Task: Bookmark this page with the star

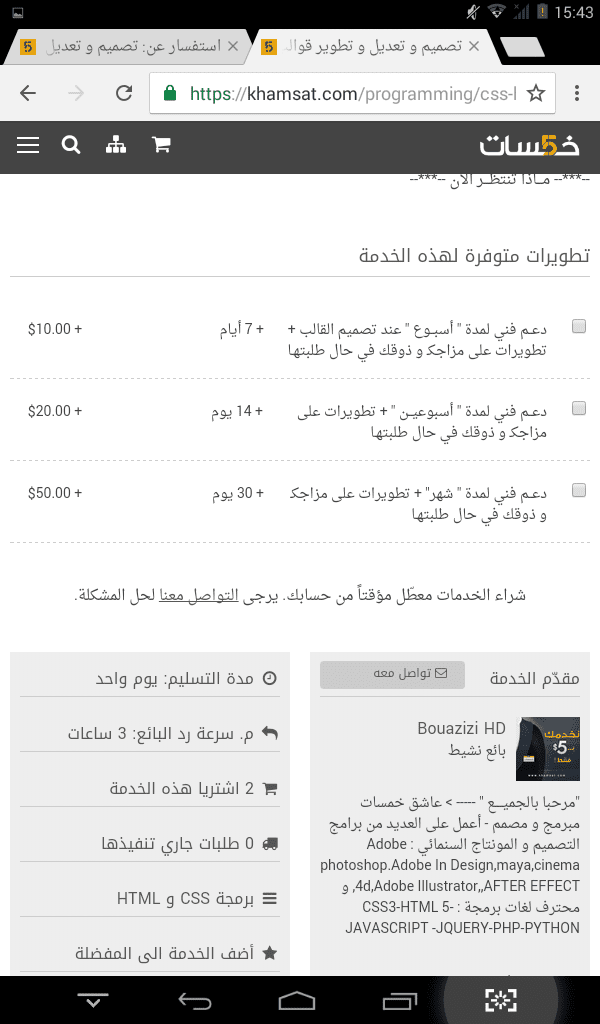Action: tap(536, 94)
